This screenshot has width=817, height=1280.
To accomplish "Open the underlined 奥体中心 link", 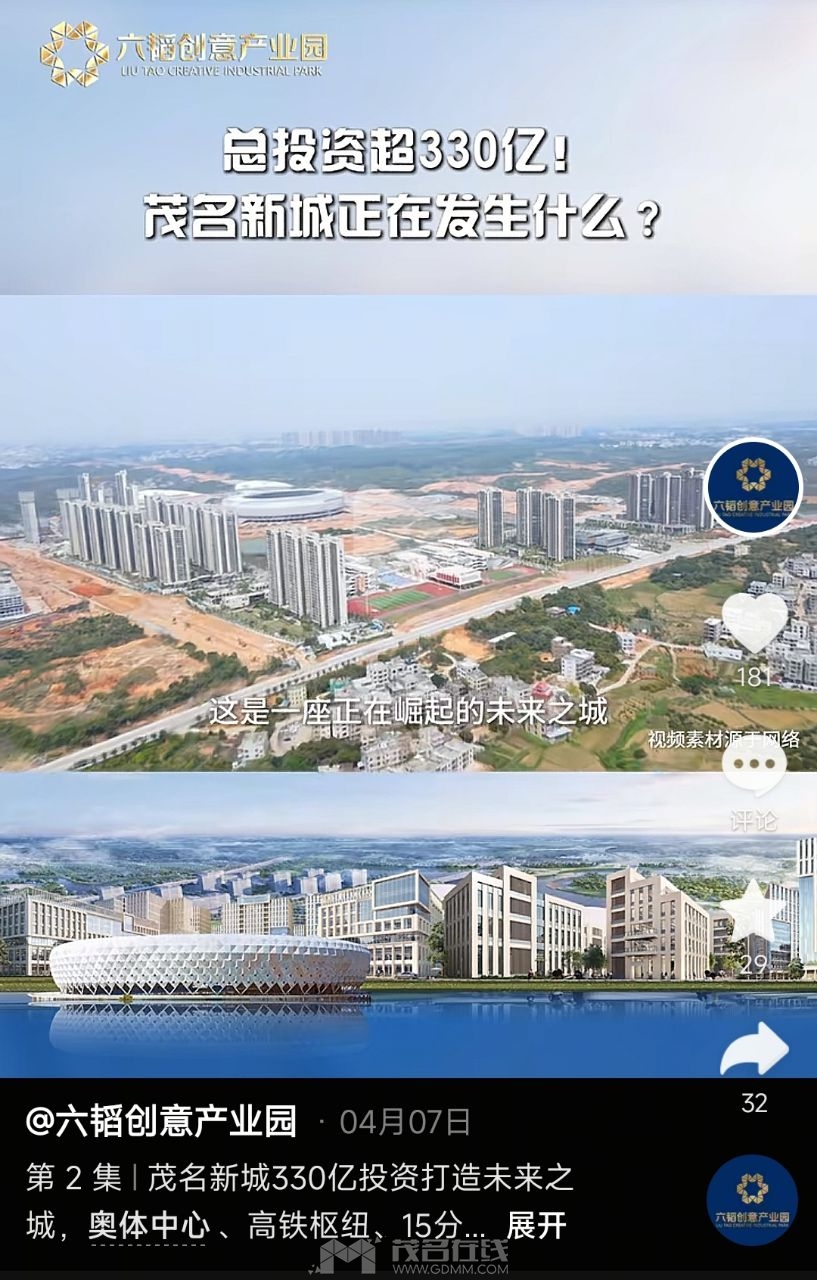I will 147,1225.
